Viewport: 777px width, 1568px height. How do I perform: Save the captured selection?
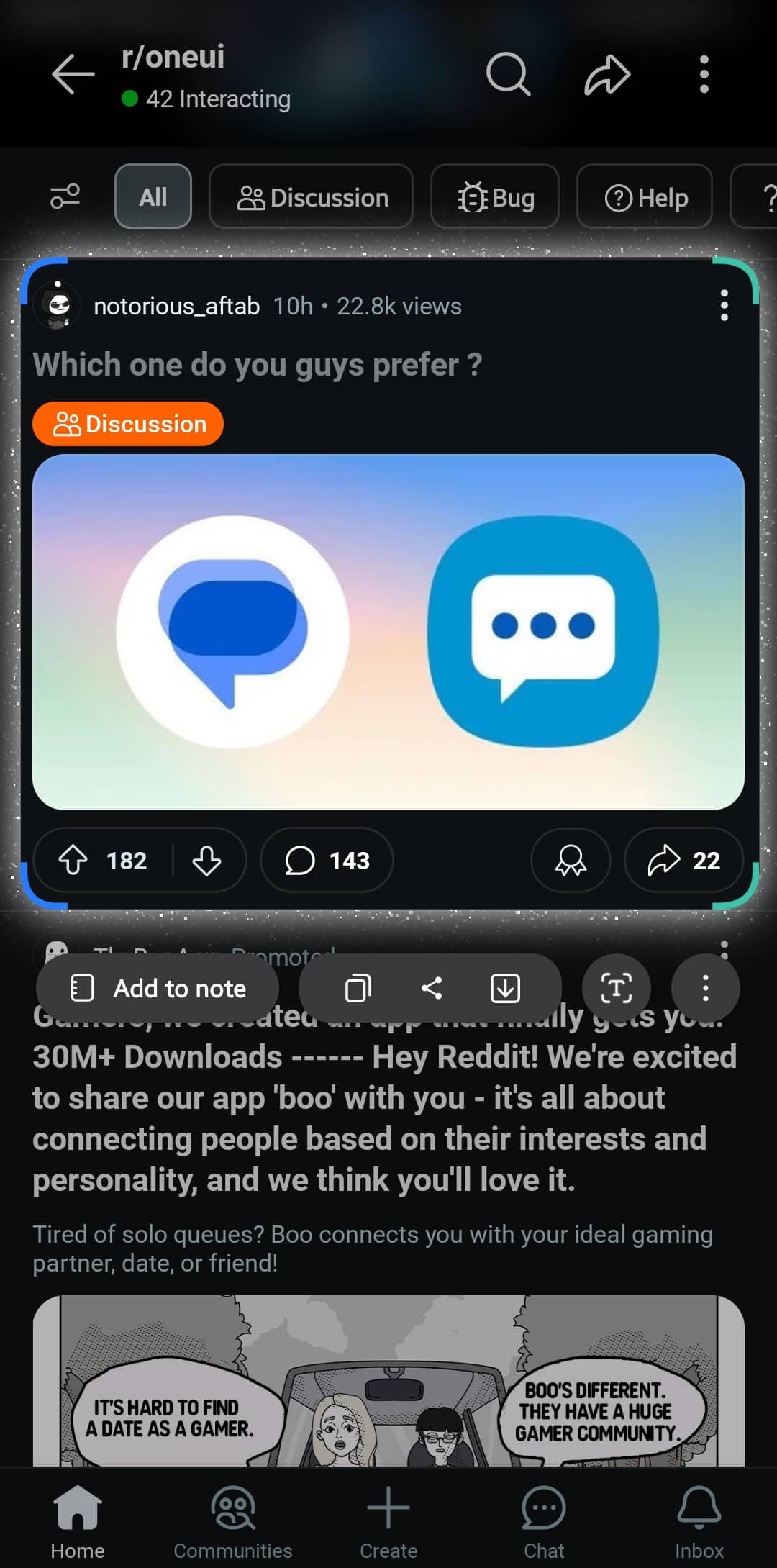tap(505, 989)
